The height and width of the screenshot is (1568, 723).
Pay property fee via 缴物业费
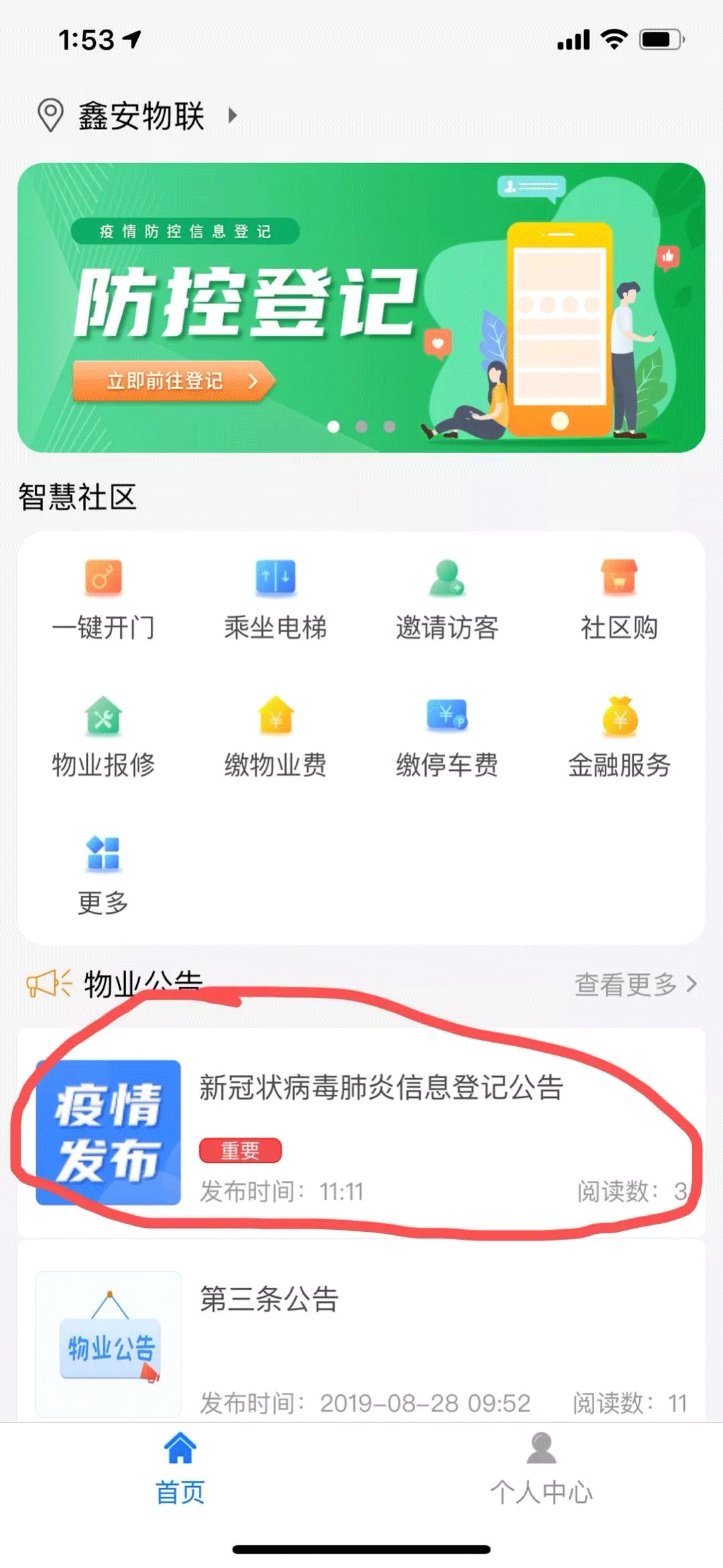275,736
